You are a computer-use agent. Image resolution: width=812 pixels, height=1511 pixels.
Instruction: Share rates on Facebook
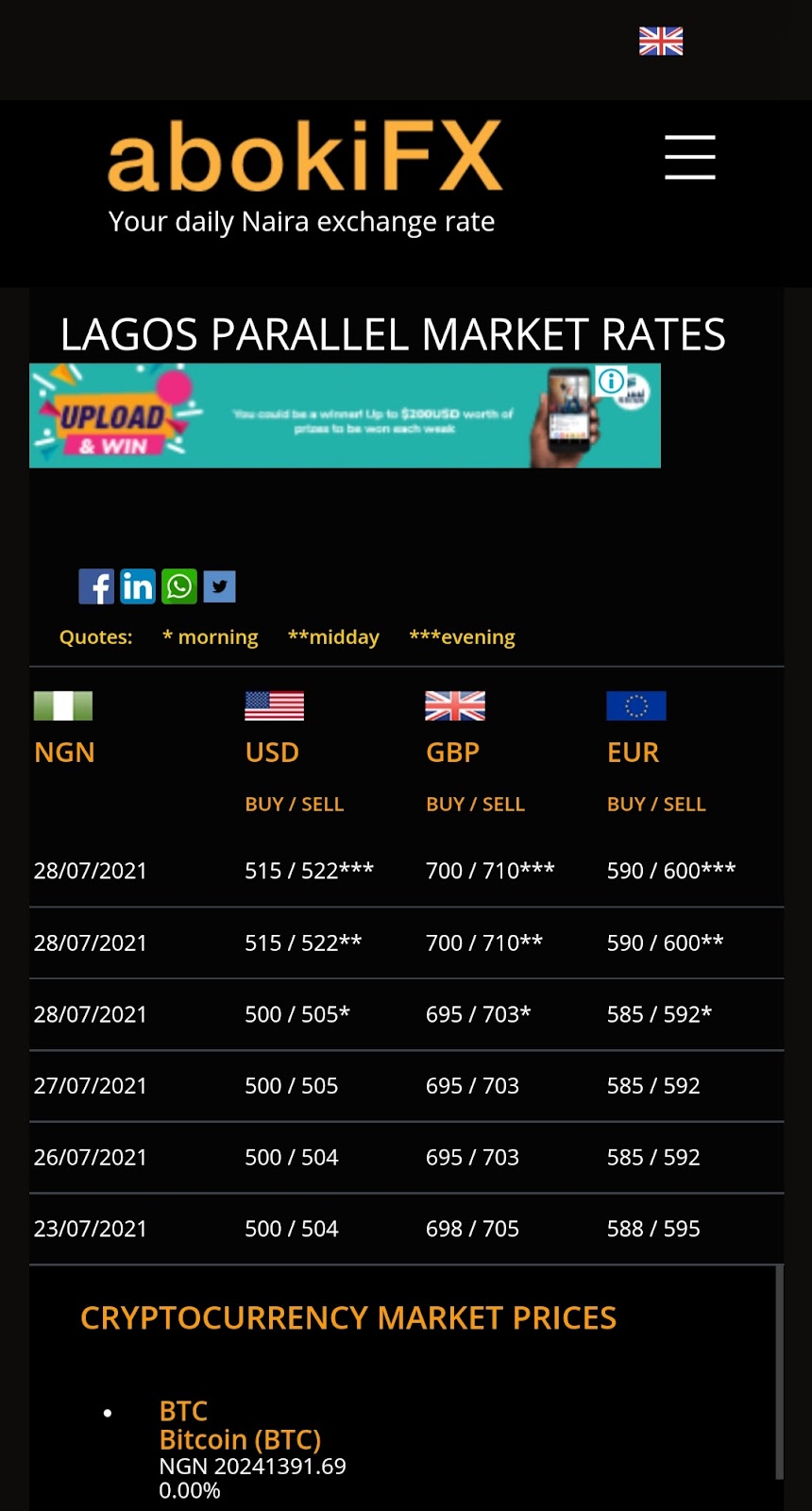96,586
